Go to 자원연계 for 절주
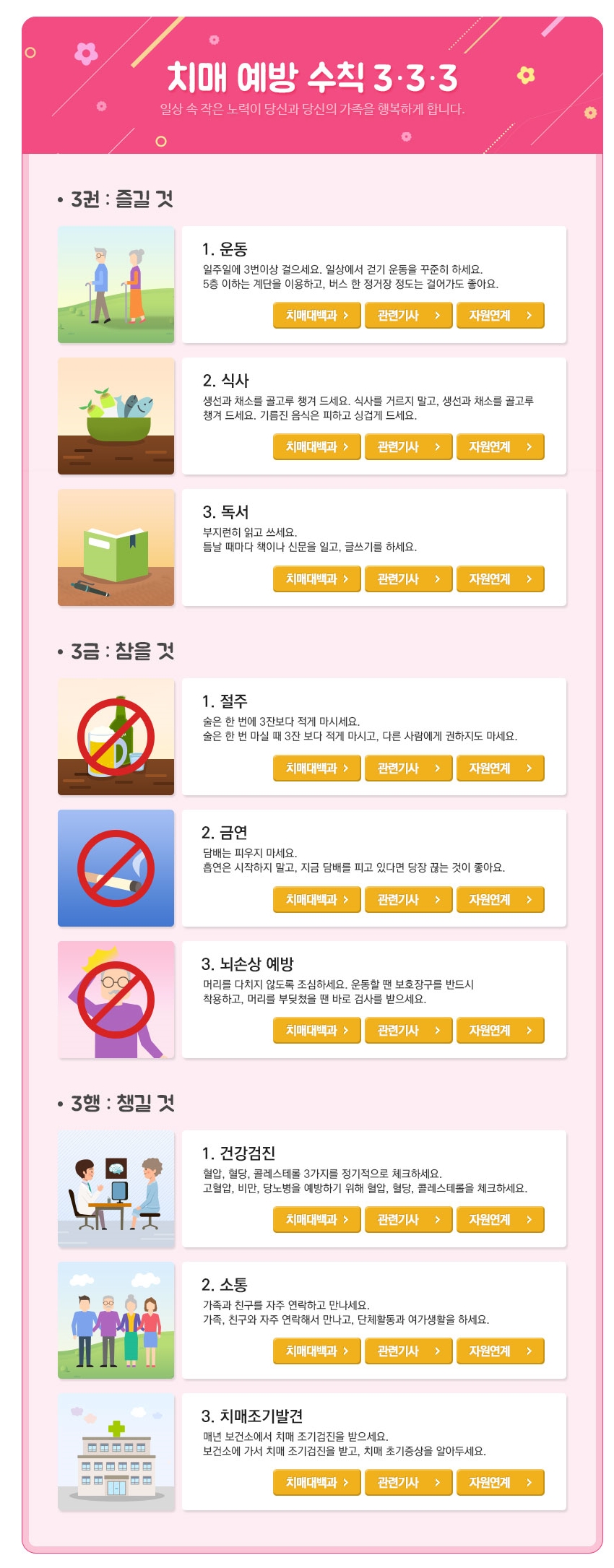 [500, 768]
